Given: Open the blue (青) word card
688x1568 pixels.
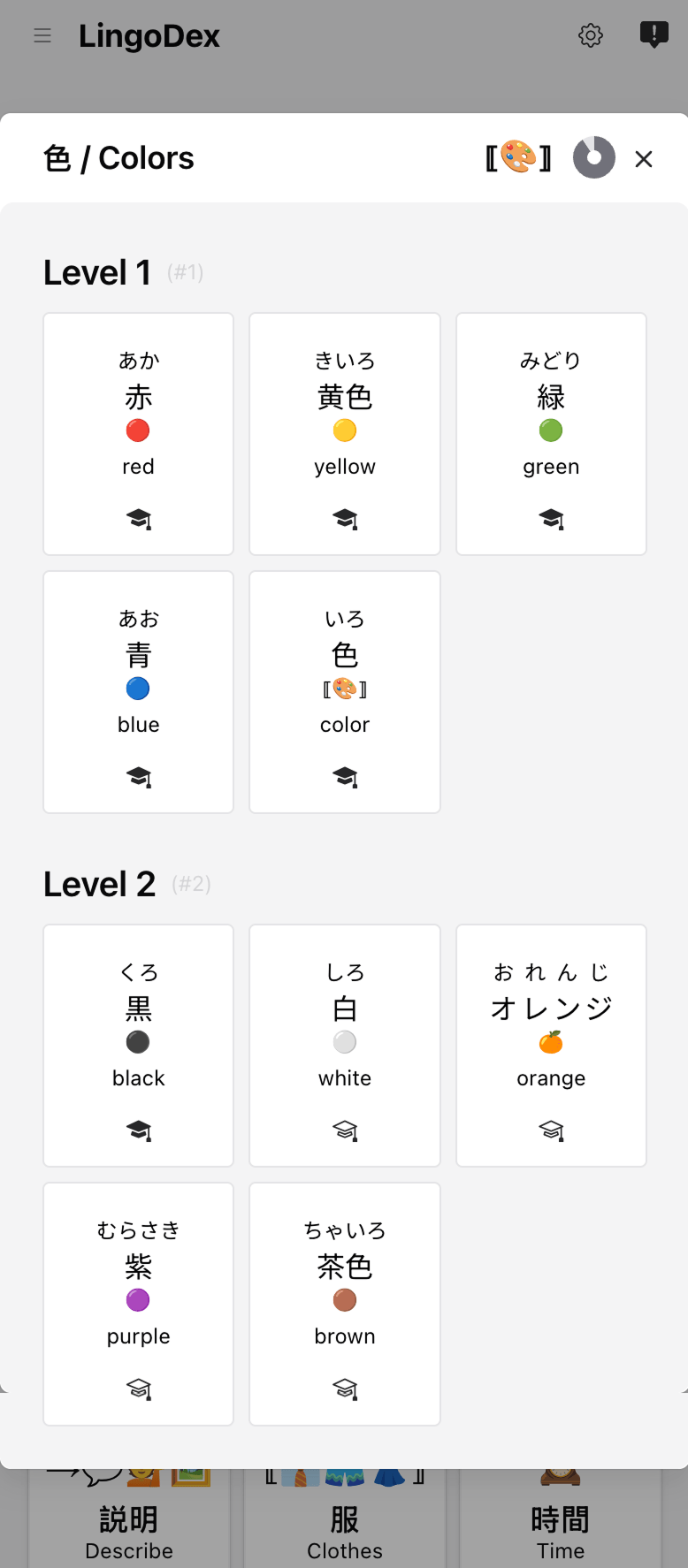Looking at the screenshot, I should (x=139, y=674).
